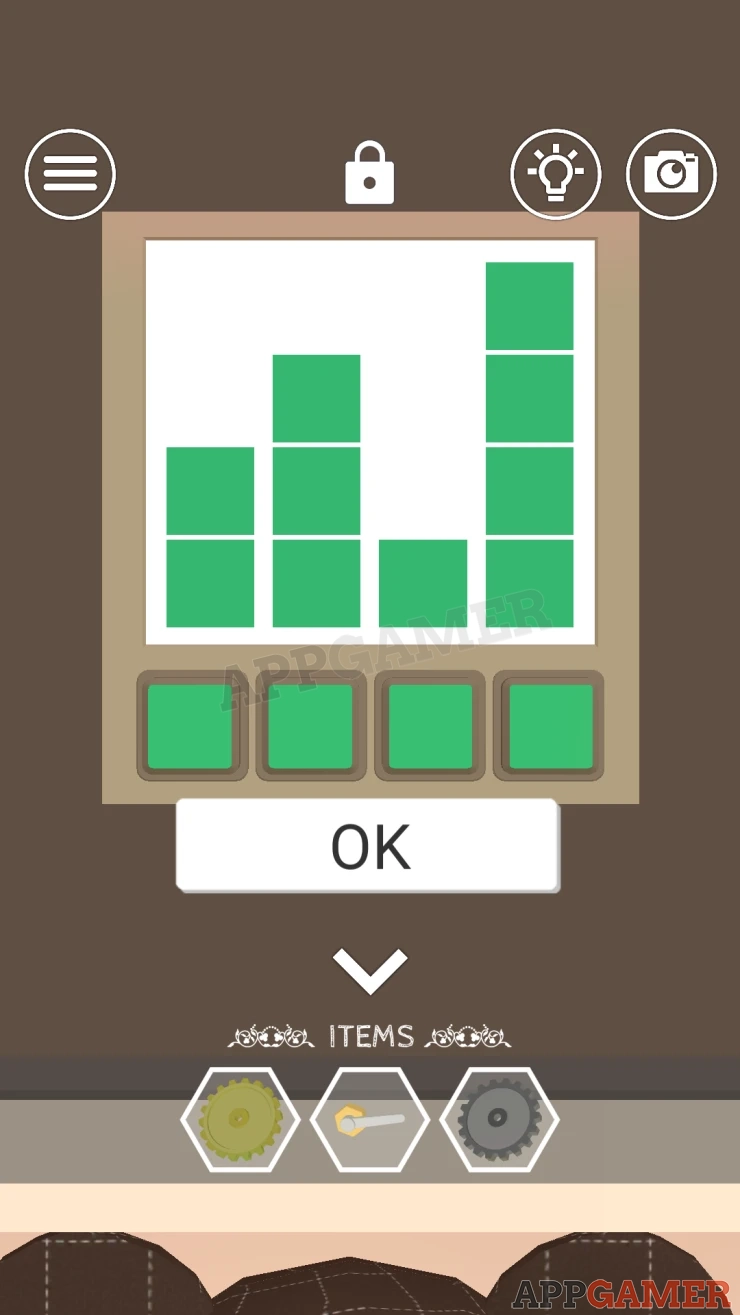Confirm the code with OK
The width and height of the screenshot is (740, 1315).
point(368,846)
